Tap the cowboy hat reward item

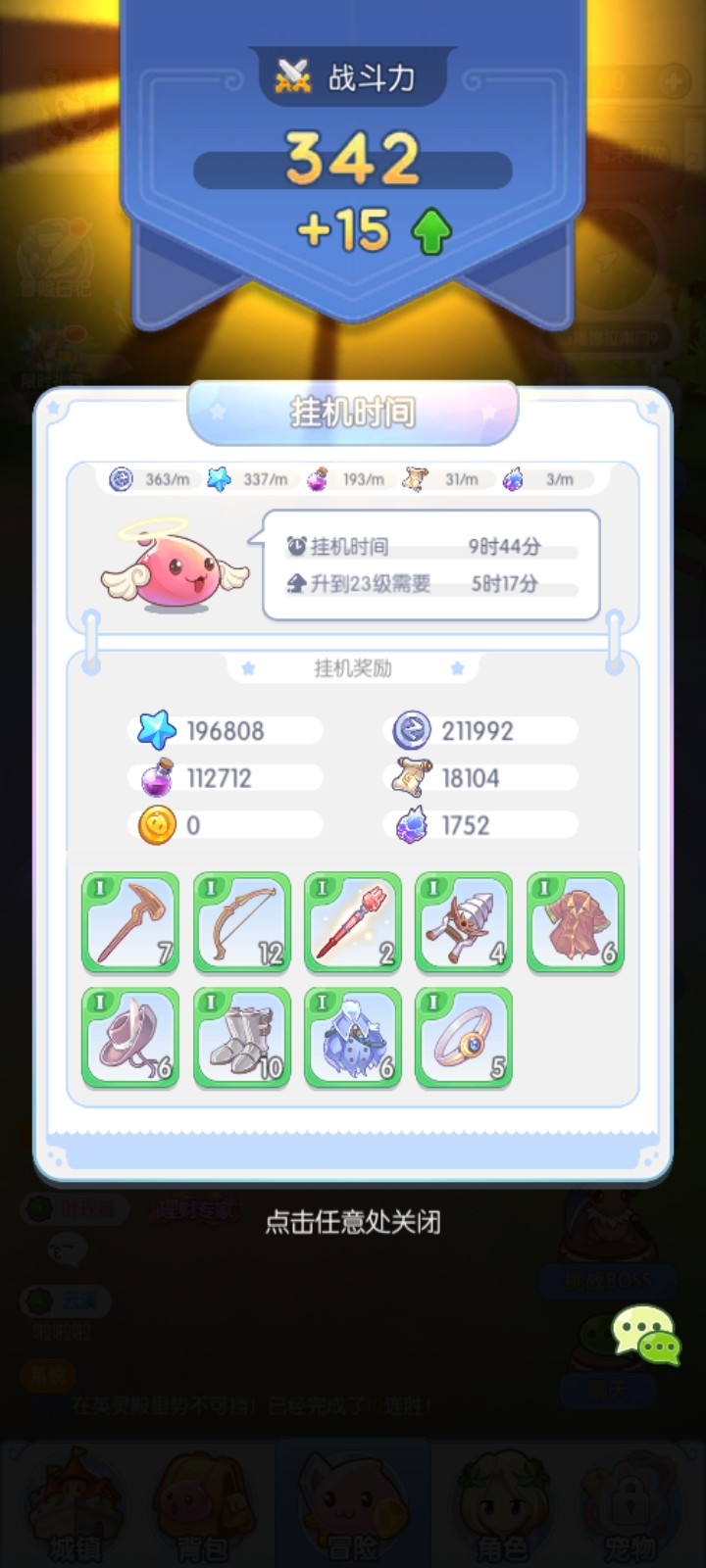click(130, 1038)
